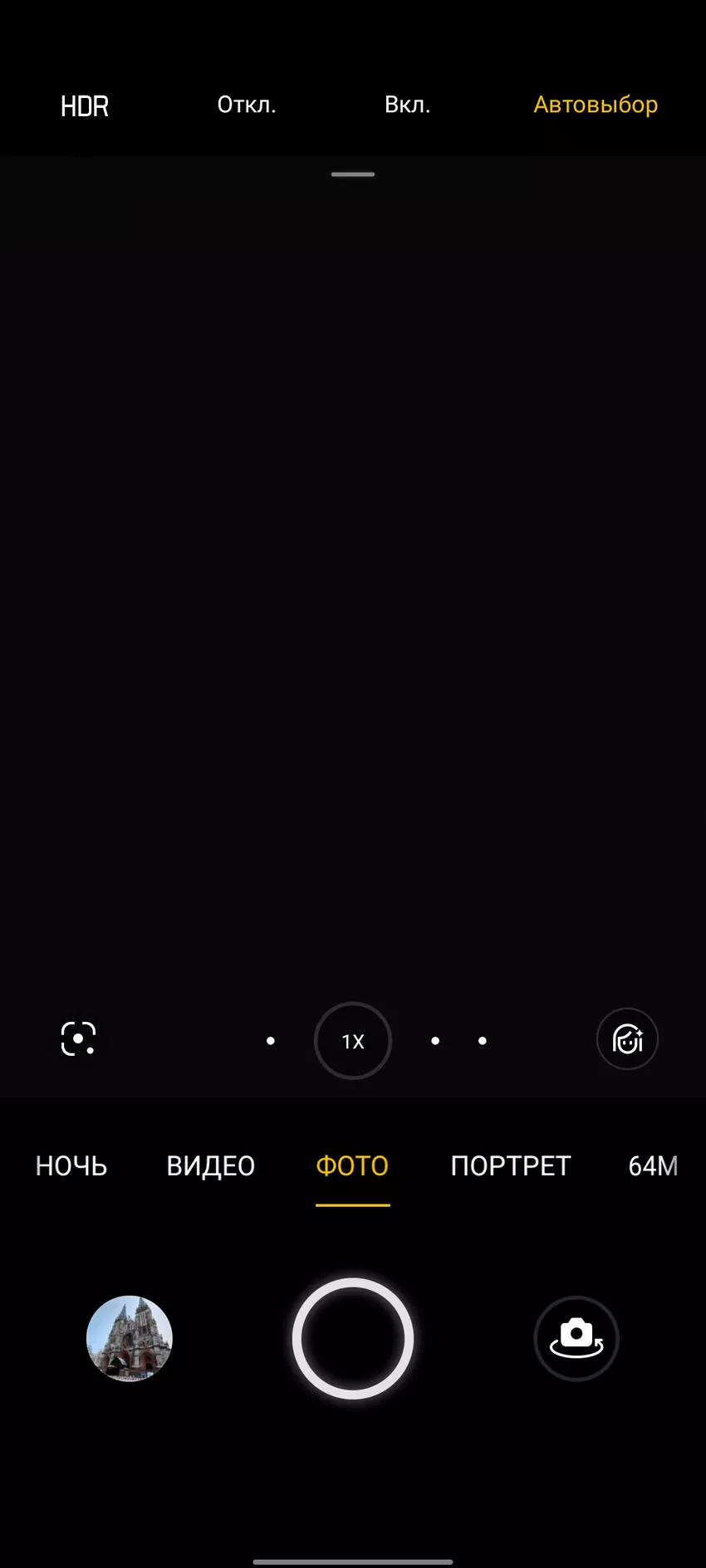This screenshot has width=706, height=1568.
Task: Turn HDR off with Откл.
Action: coord(246,105)
